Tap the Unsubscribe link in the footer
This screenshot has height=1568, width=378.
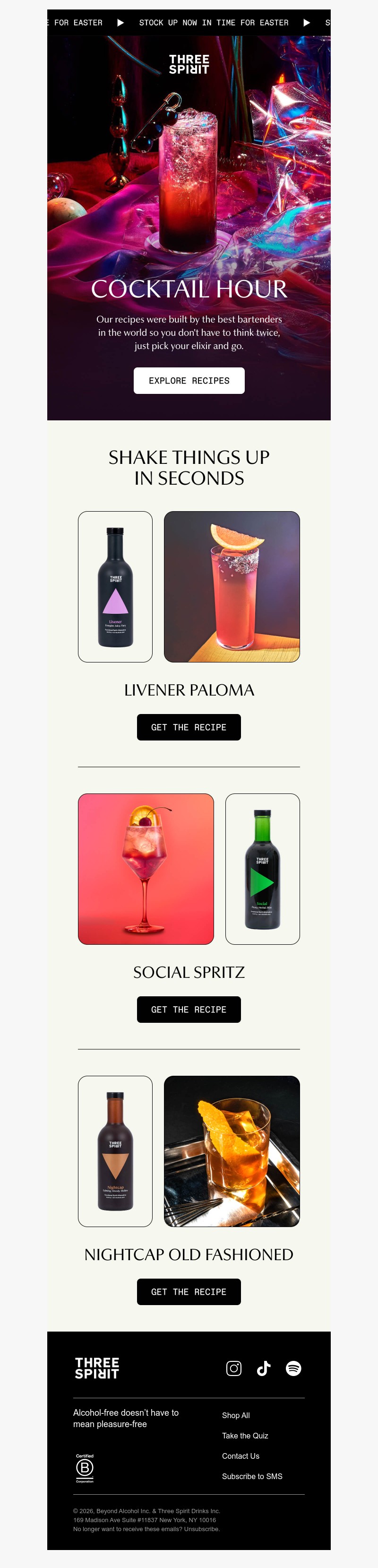tap(201, 1528)
